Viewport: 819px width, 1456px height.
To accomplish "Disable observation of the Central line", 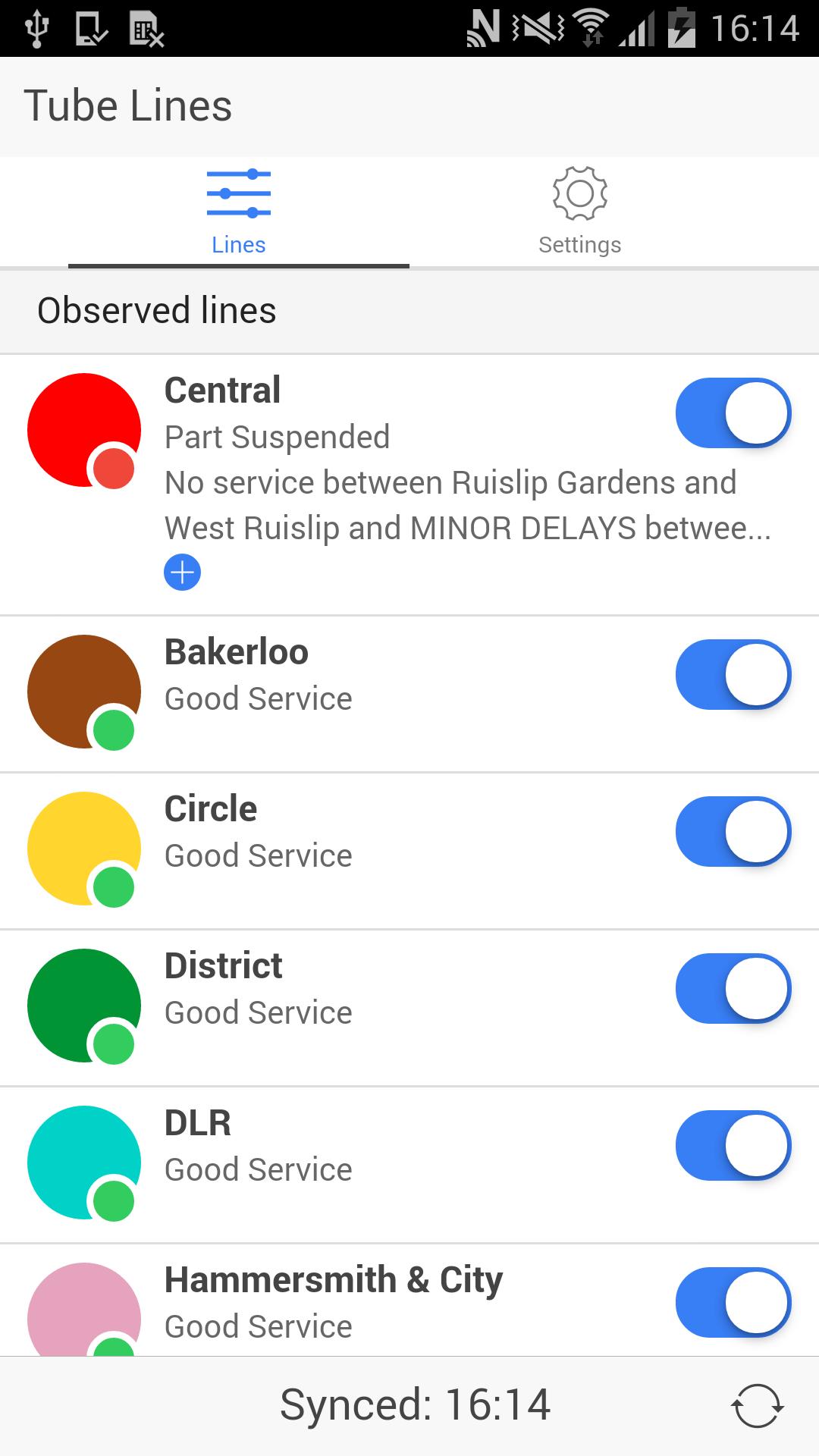I will [x=730, y=413].
